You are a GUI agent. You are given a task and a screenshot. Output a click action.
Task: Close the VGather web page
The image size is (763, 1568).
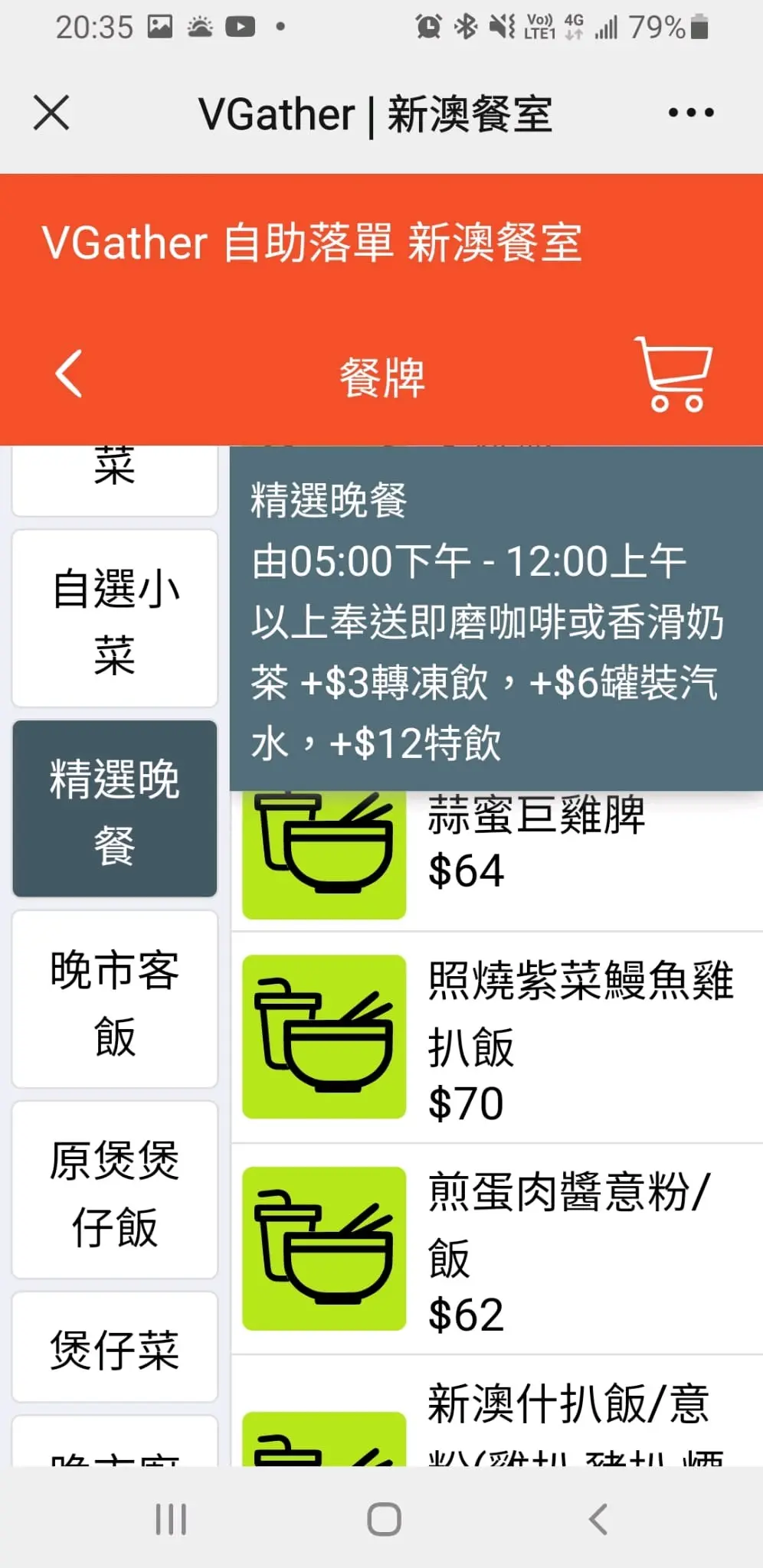[51, 113]
